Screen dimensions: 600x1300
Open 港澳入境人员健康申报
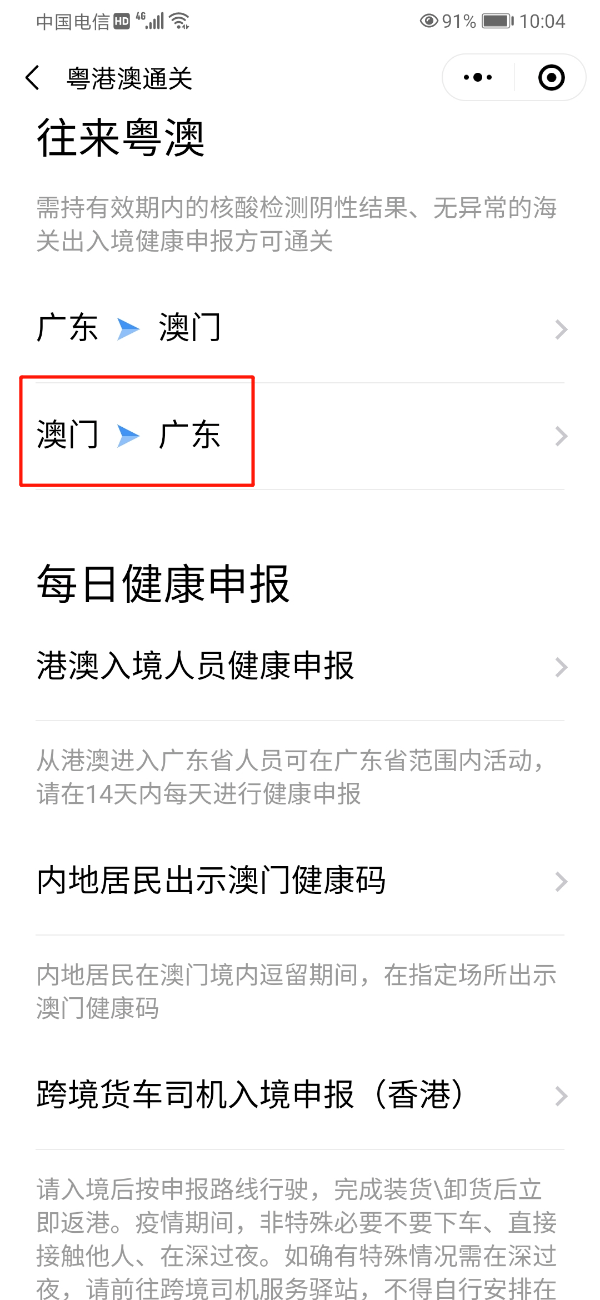click(300, 666)
